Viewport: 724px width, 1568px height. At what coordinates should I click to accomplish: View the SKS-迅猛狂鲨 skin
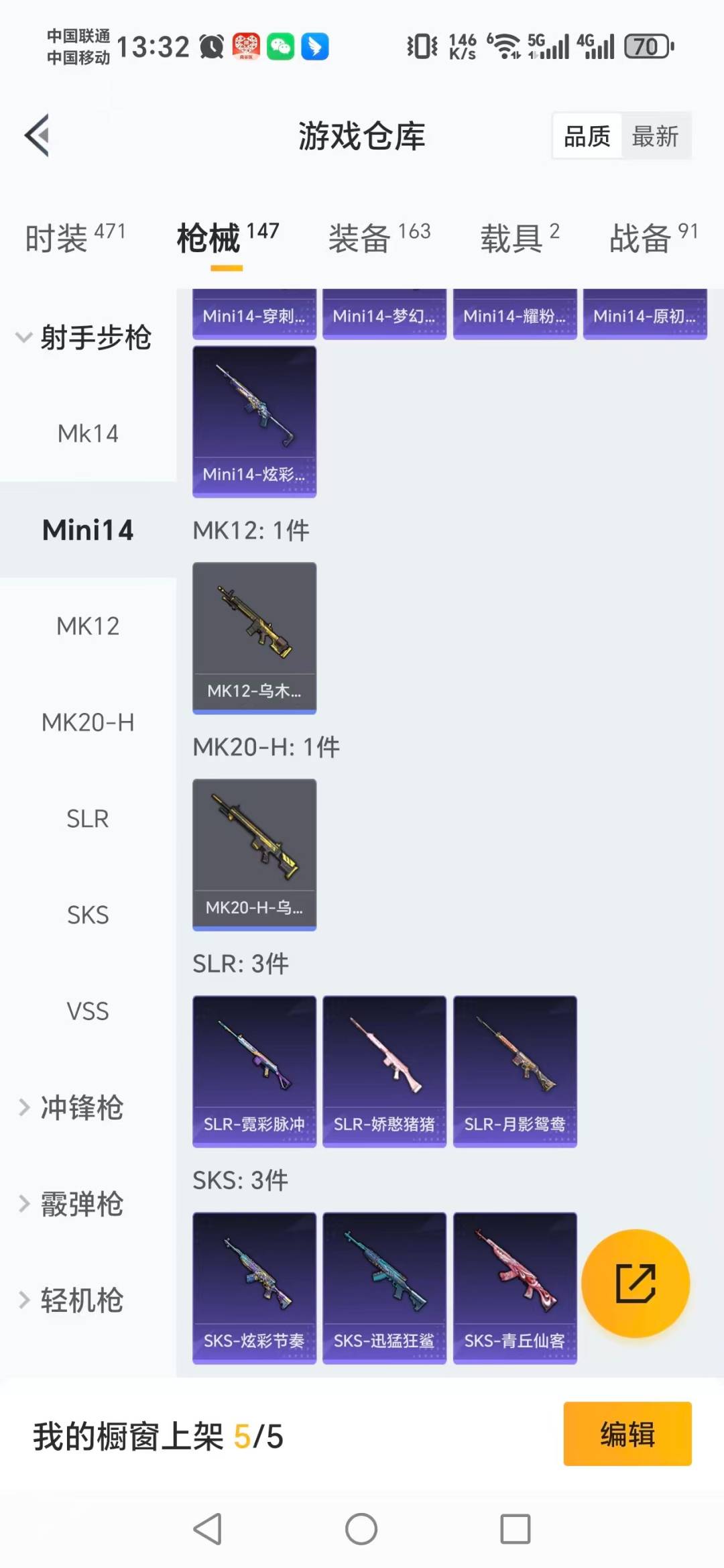(x=384, y=1288)
